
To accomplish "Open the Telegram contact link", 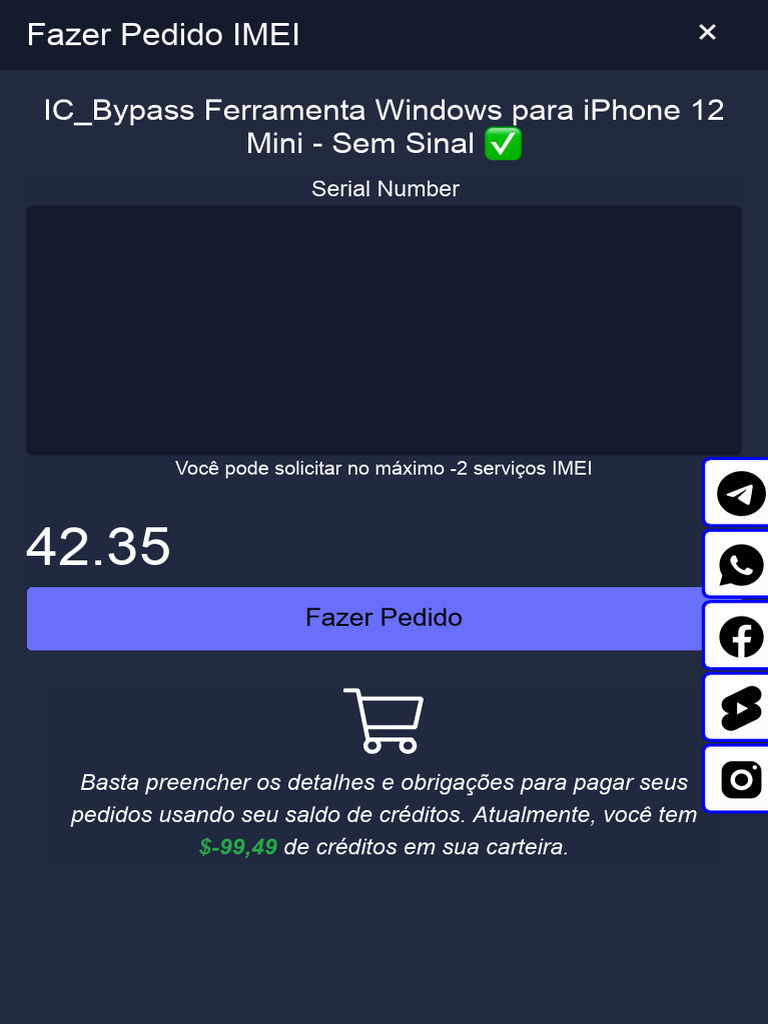I will (740, 493).
